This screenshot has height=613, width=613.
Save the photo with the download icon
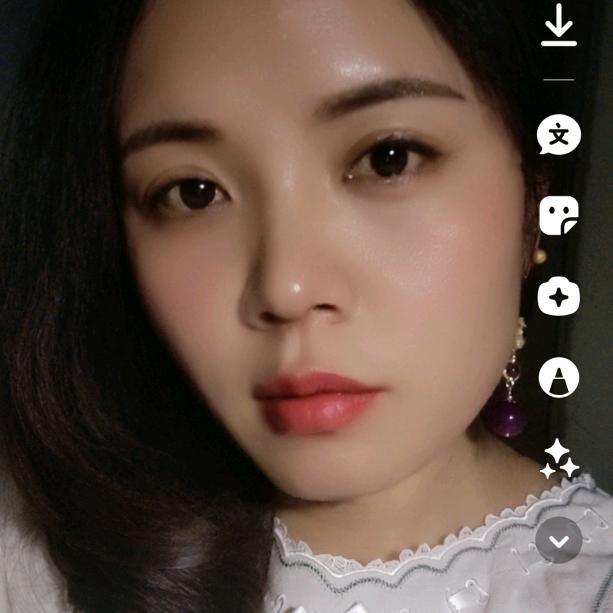559,26
